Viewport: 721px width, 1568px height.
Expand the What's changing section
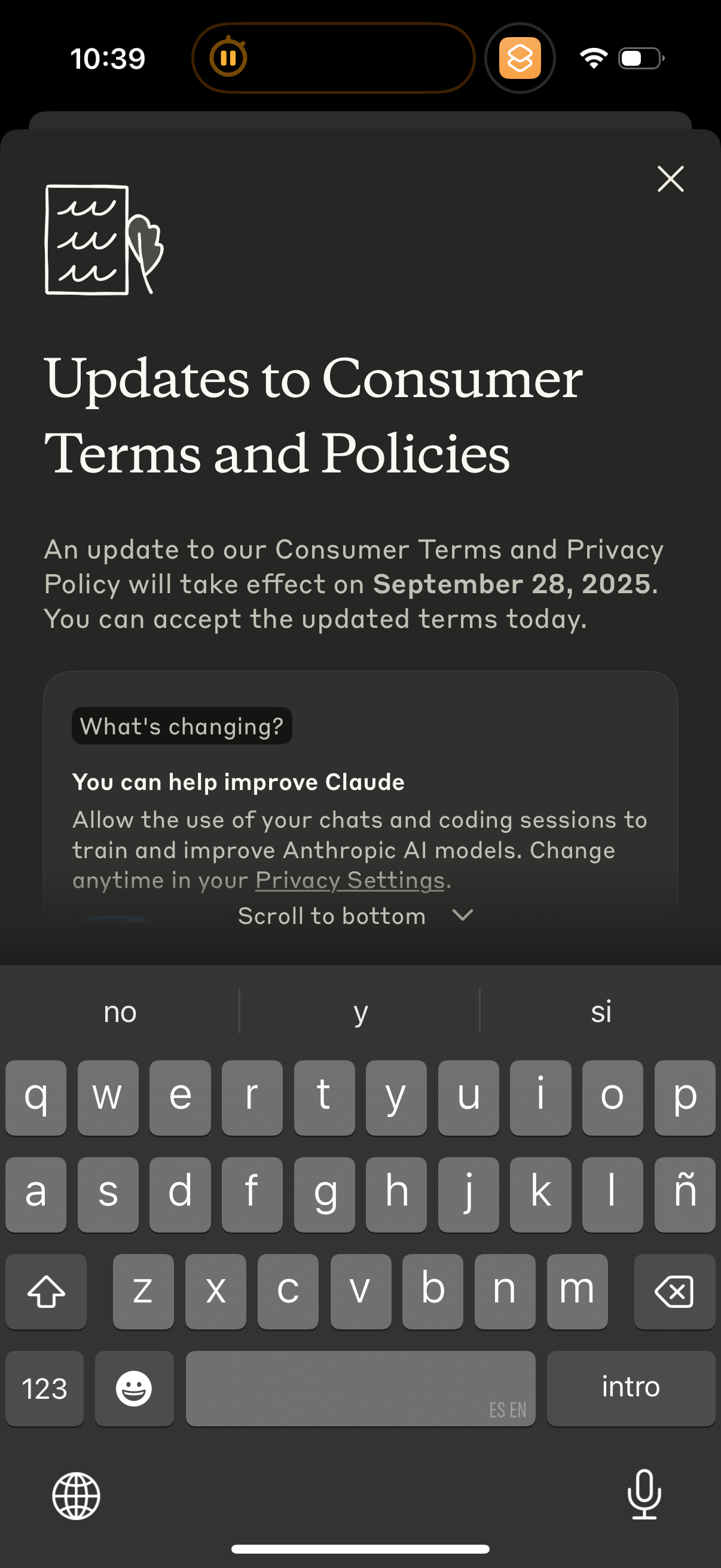(x=181, y=725)
